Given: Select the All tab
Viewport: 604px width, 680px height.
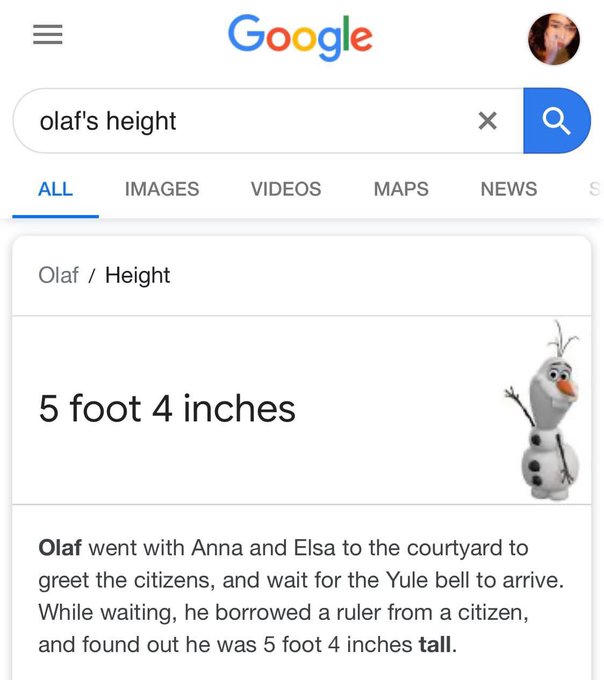Looking at the screenshot, I should (55, 189).
